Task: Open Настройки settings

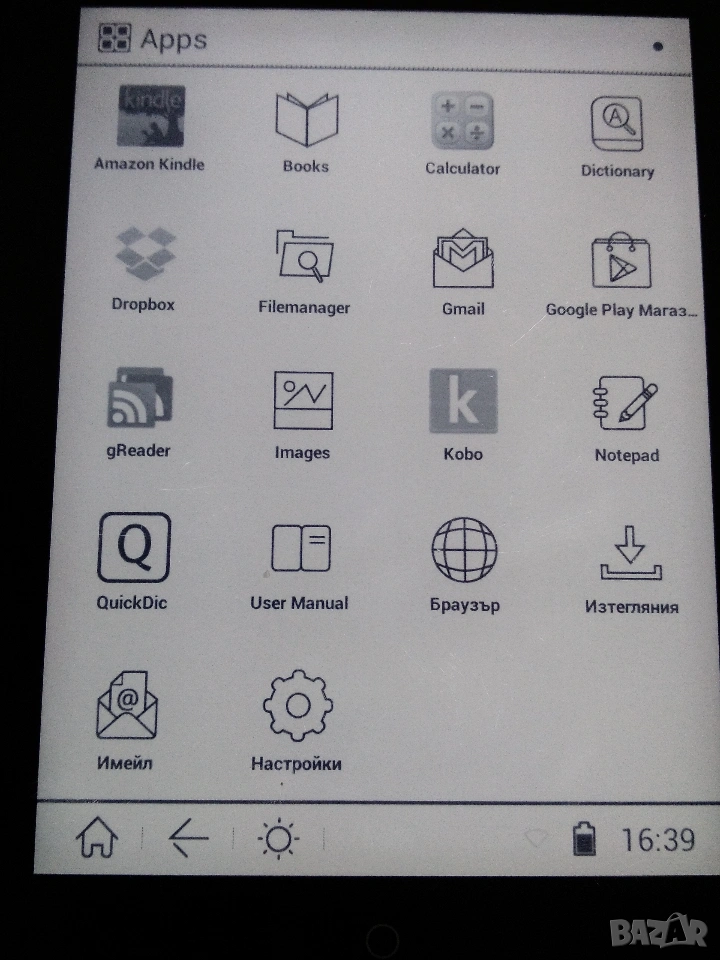Action: (297, 708)
